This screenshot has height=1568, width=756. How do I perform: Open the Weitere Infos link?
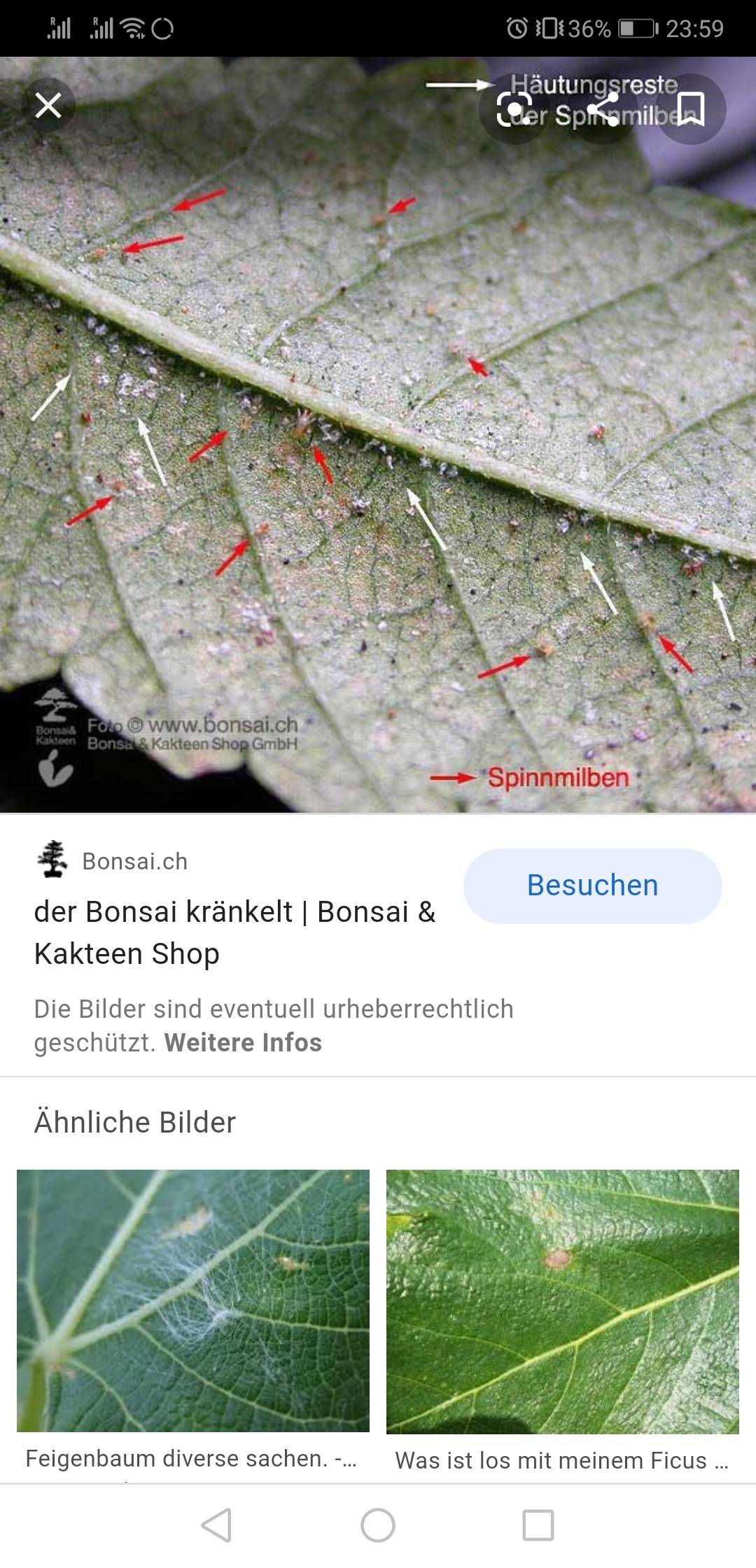pos(243,1042)
